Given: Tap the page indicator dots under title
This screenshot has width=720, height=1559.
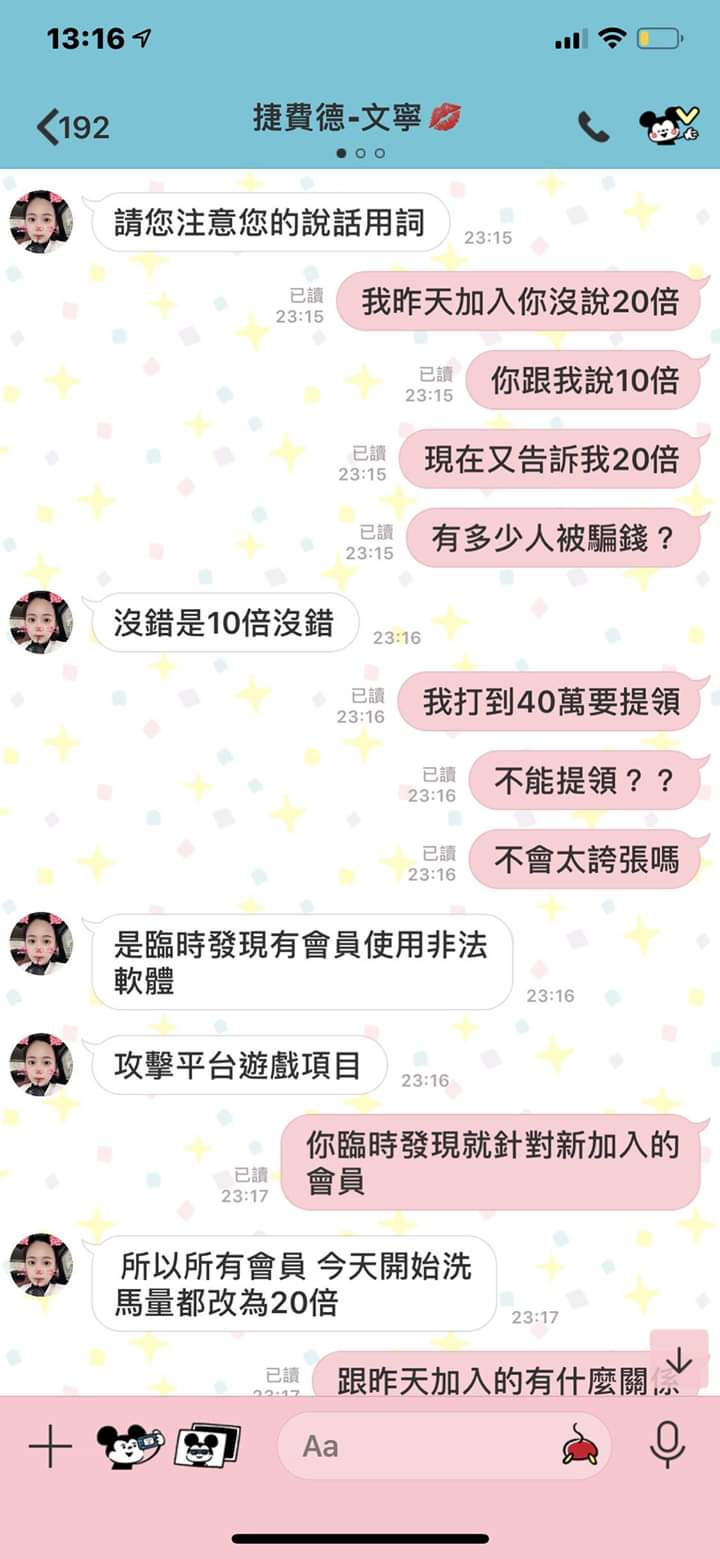Looking at the screenshot, I should [360, 153].
